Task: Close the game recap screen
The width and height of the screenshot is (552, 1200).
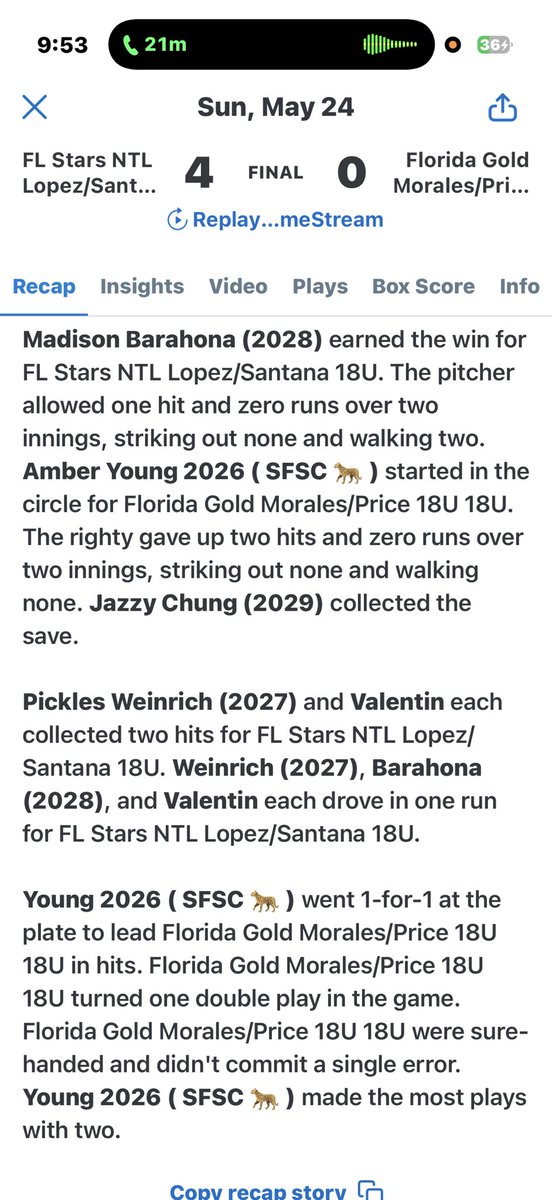Action: click(35, 108)
